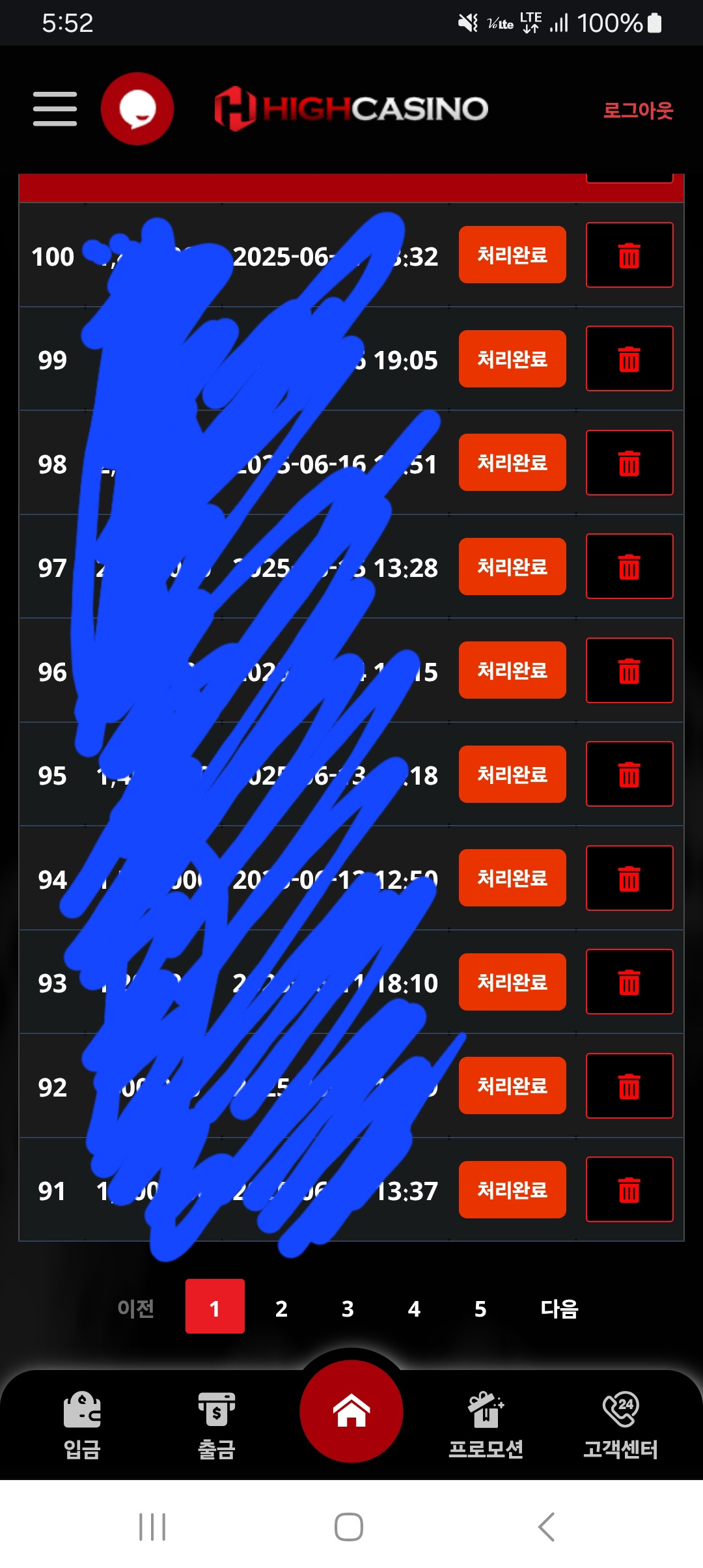This screenshot has height=1568, width=703.
Task: Delete entry 97 using the trash button
Action: click(x=629, y=567)
